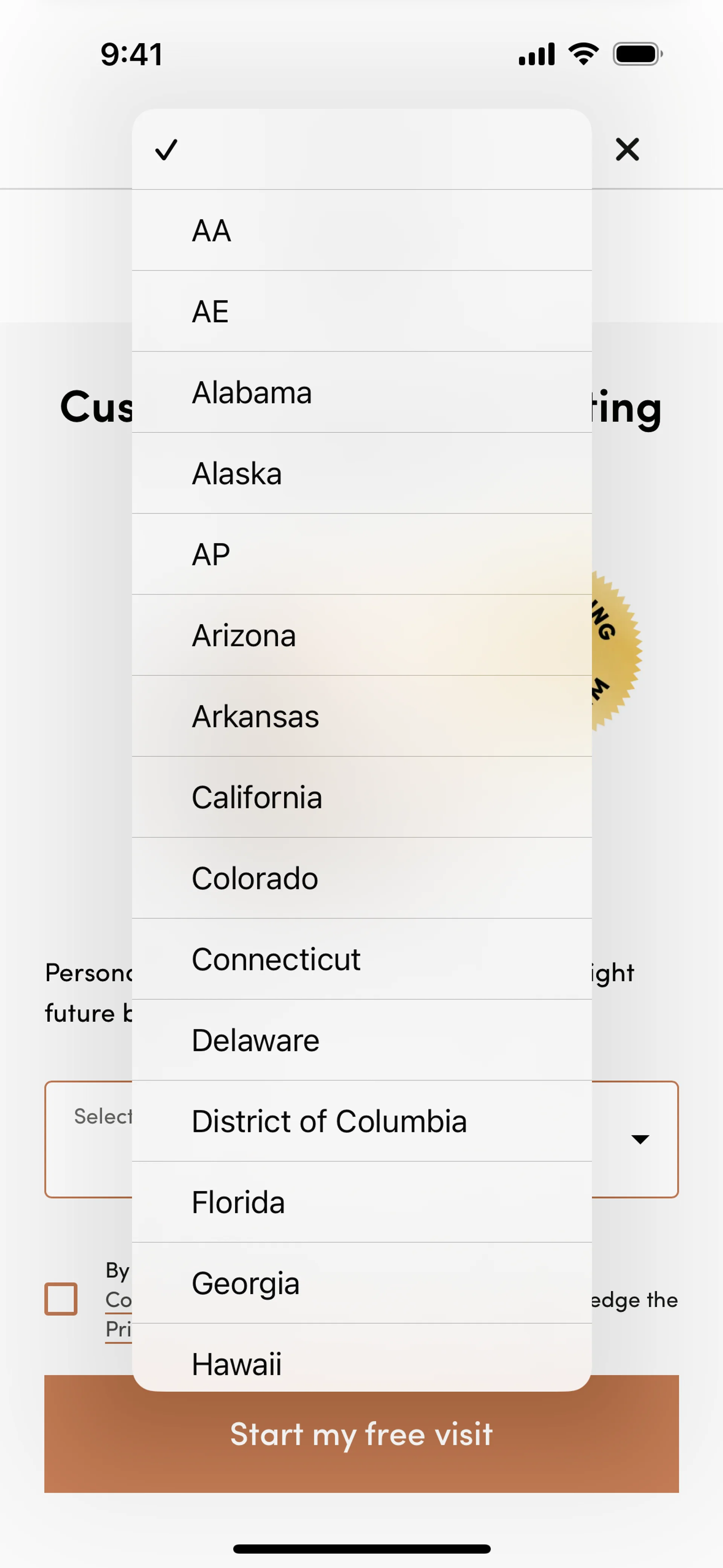Pick California in the state picker

coord(361,798)
